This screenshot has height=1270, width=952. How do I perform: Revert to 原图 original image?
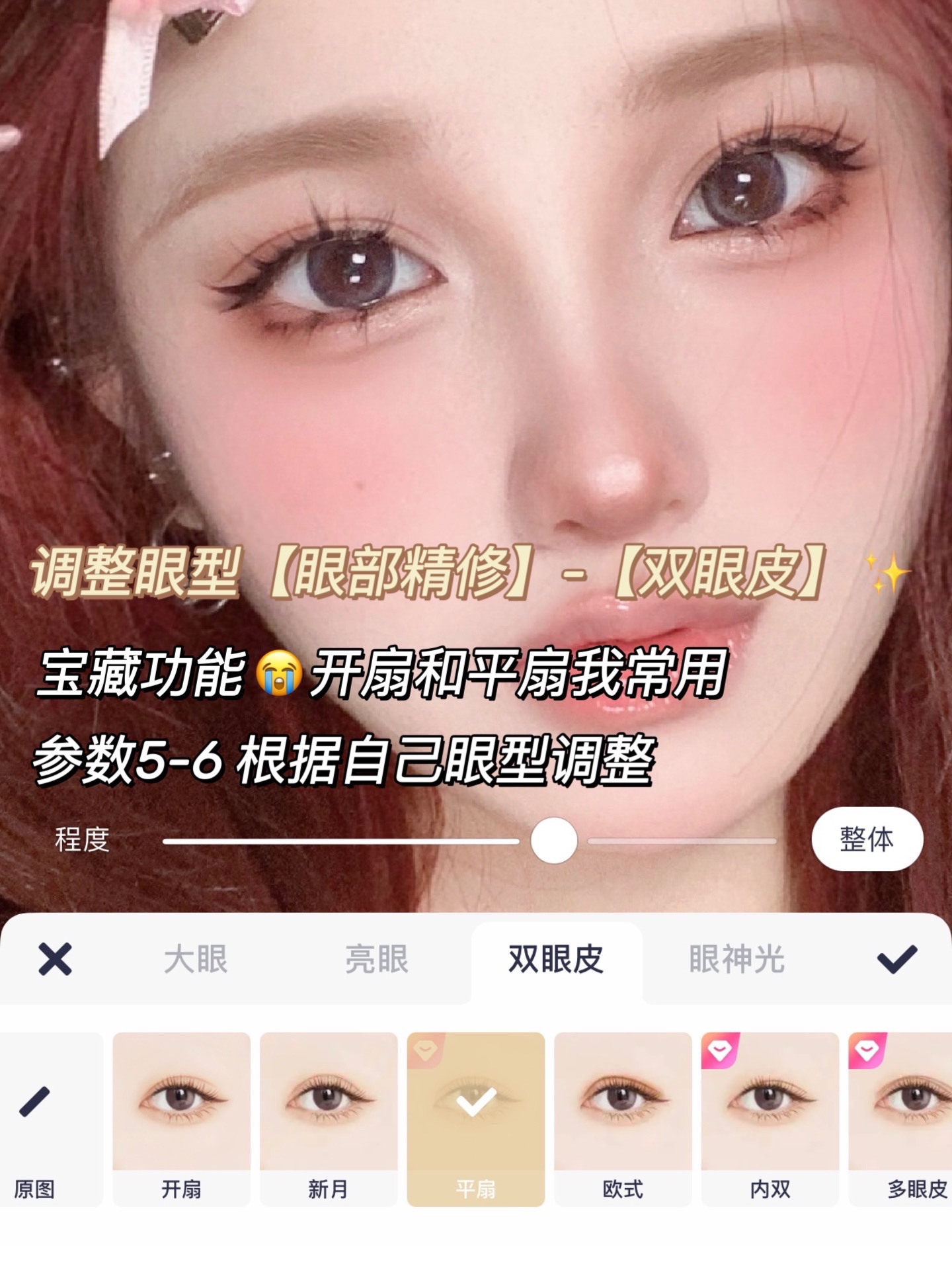pos(35,1119)
